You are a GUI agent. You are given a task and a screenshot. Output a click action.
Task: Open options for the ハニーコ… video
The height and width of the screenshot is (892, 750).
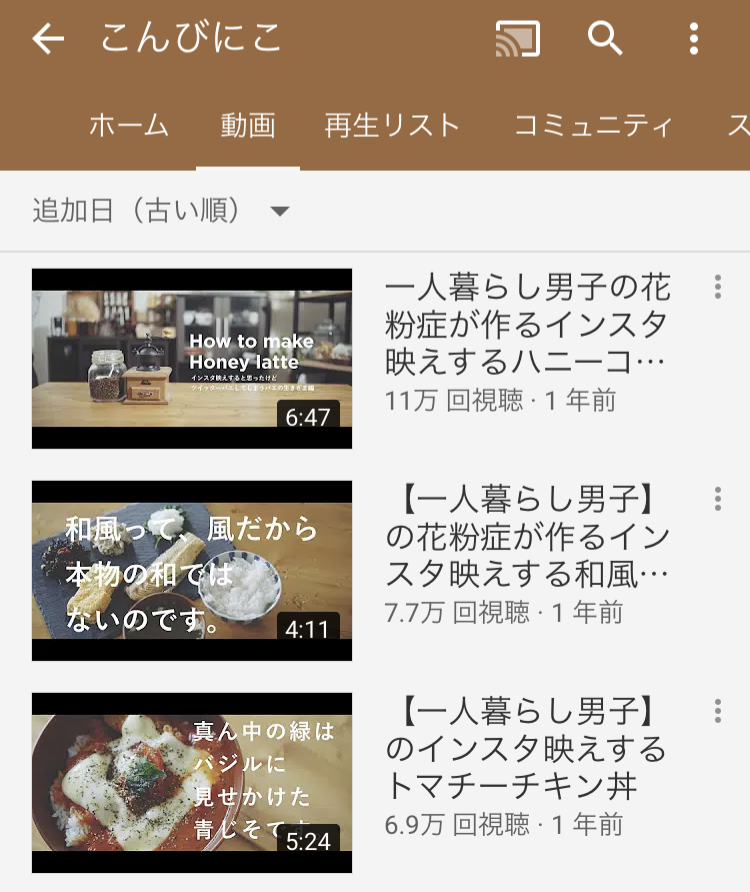[717, 288]
